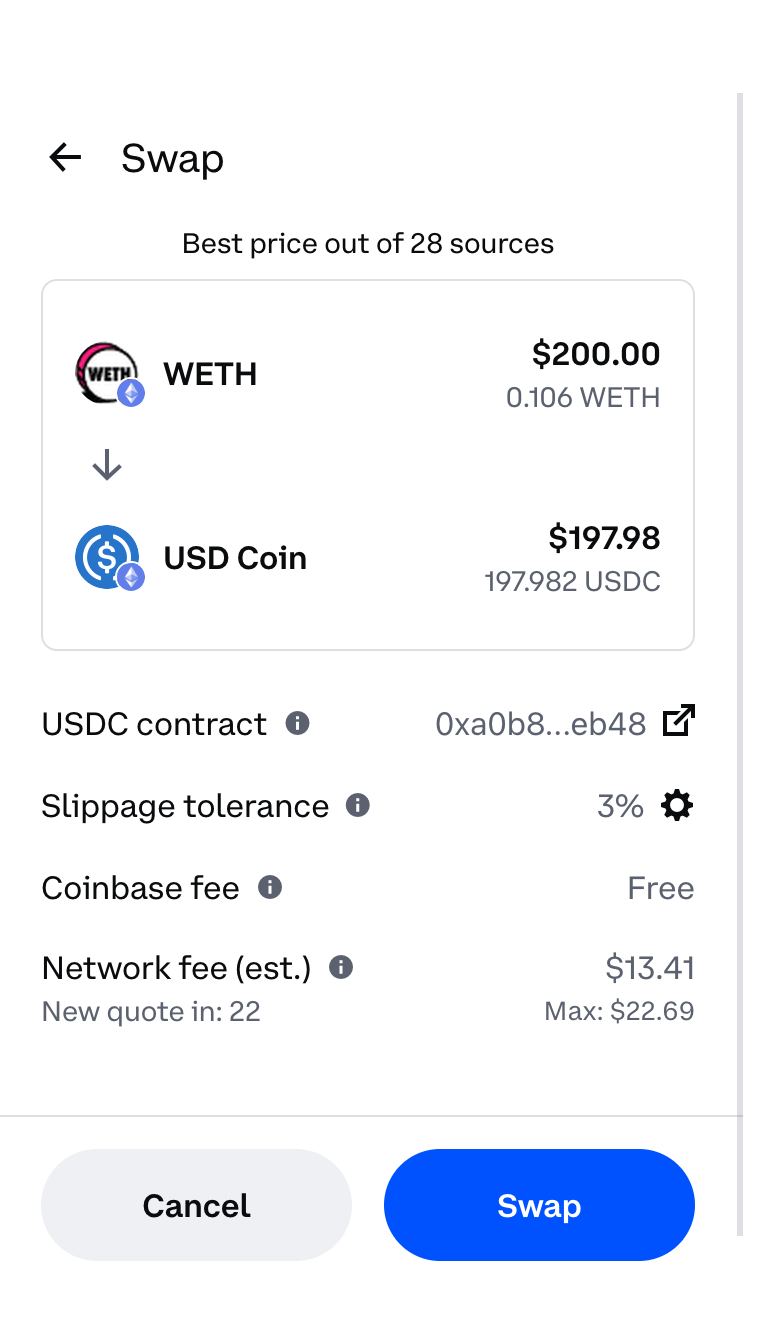Open slippage tolerance settings gear
780x1336 pixels.
click(x=677, y=805)
